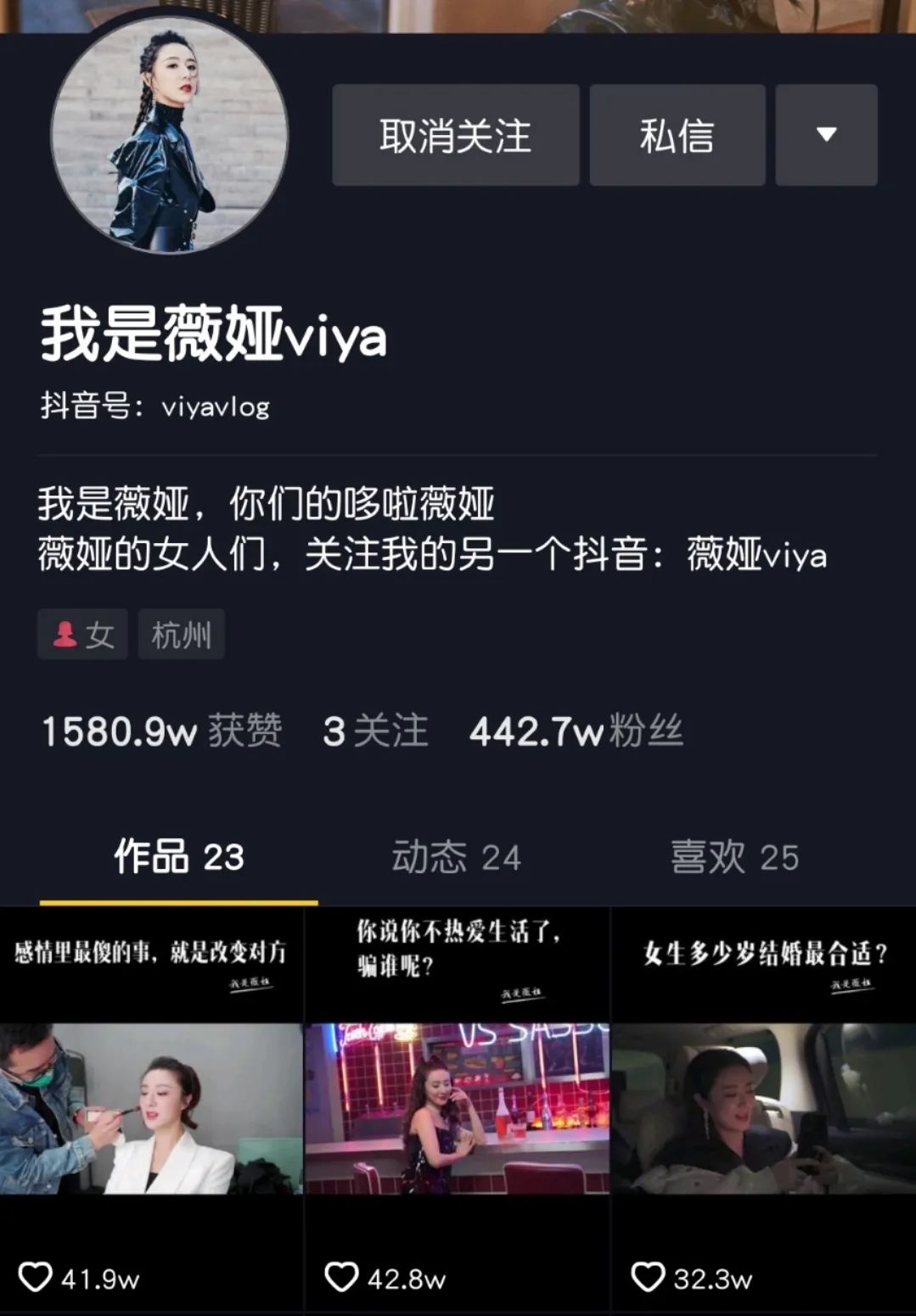The width and height of the screenshot is (916, 1316).
Task: View the 442.7w 粉丝 followers list
Action: coord(576,731)
